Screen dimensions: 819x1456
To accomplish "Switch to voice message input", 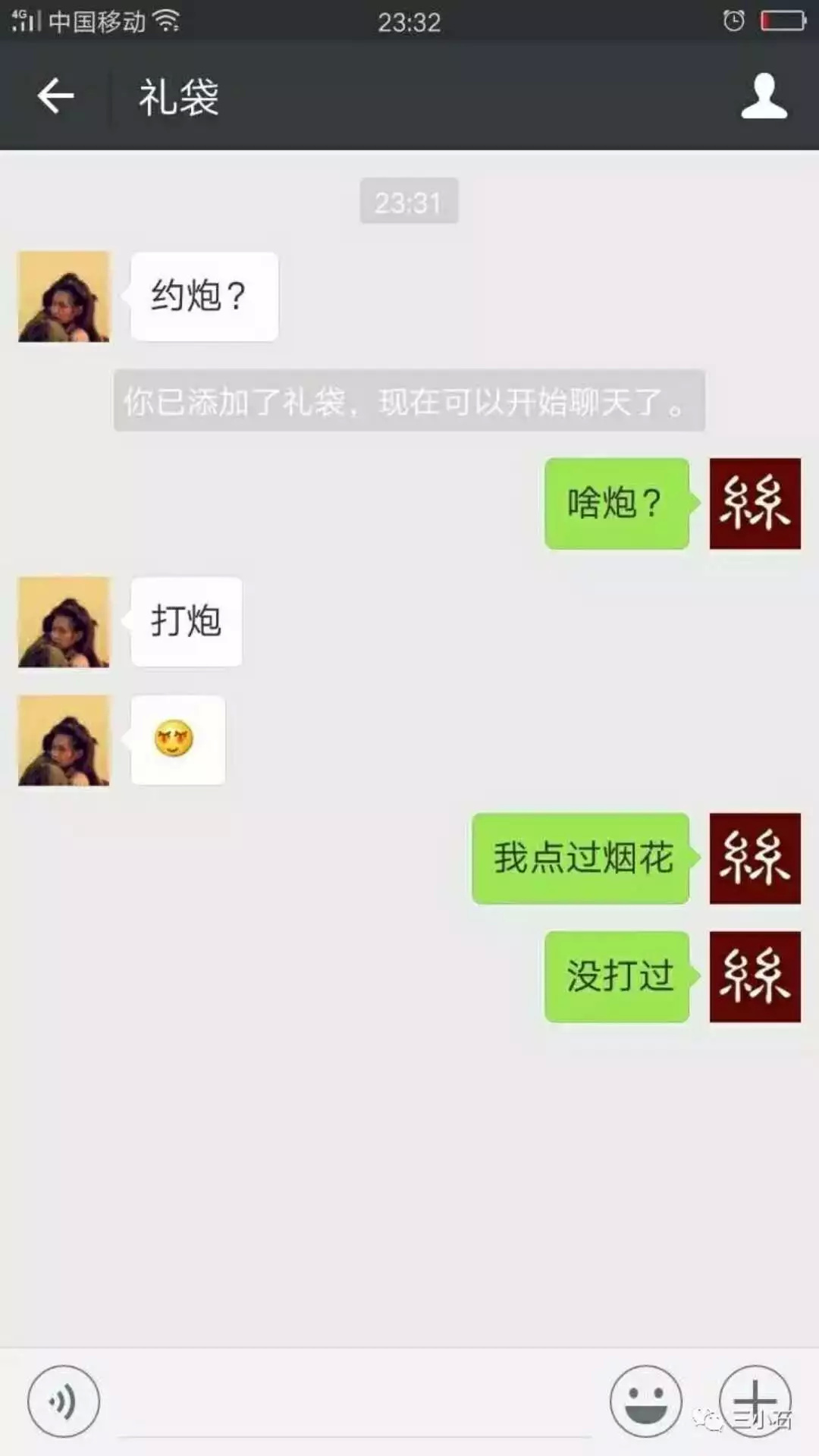I will [x=63, y=1401].
